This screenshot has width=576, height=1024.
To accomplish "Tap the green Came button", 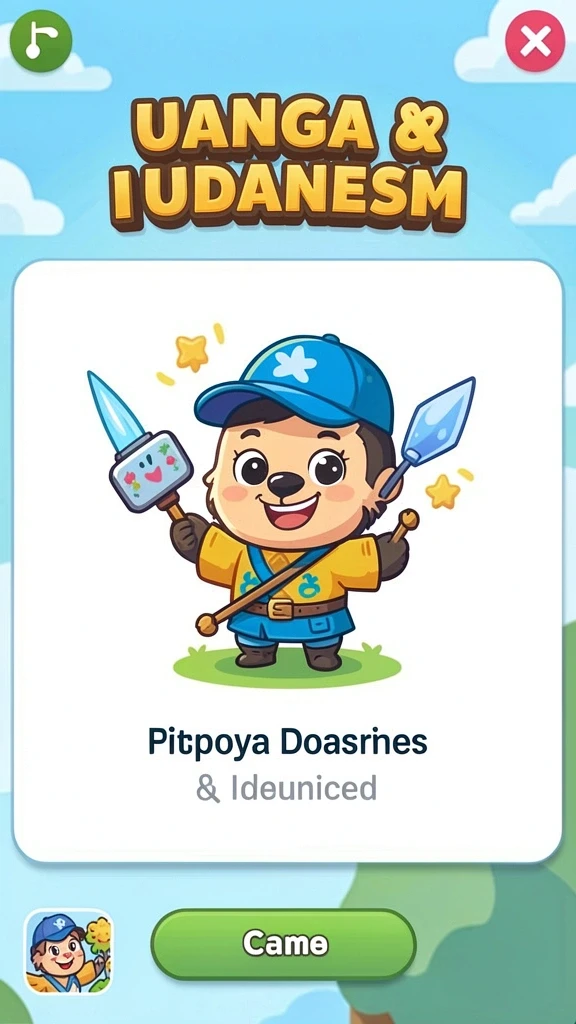I will click(283, 944).
